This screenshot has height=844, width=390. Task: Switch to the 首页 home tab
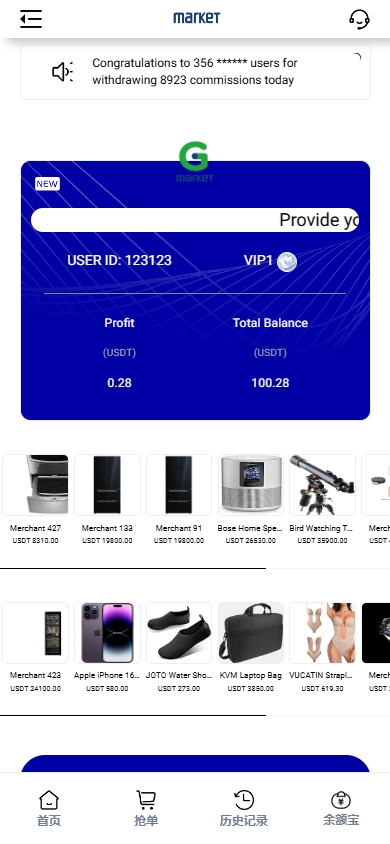point(48,808)
